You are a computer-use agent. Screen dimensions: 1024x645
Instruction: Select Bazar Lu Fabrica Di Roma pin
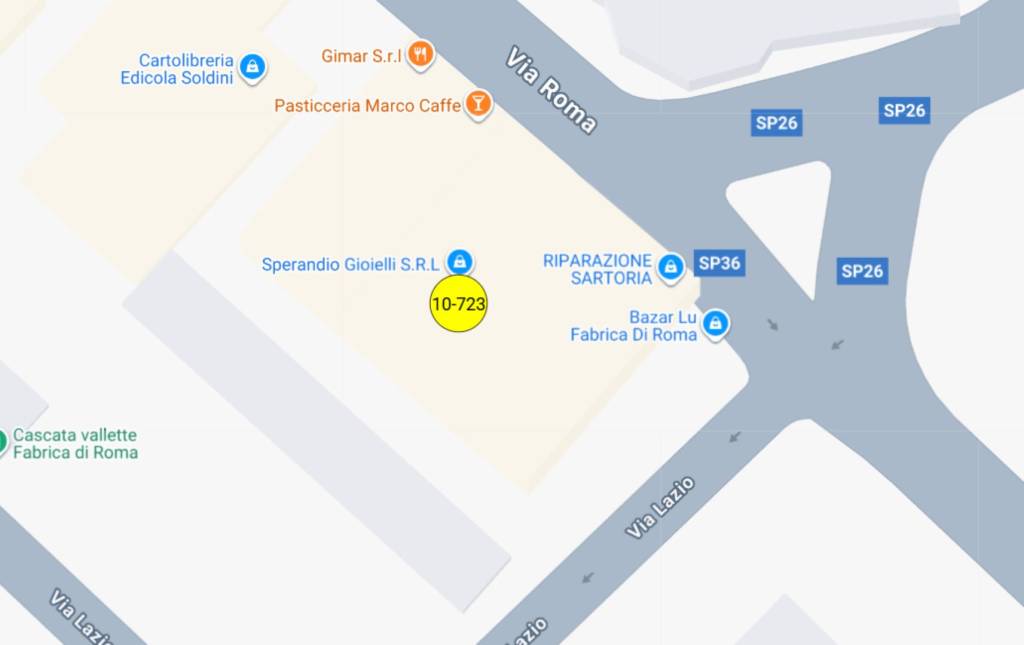[x=714, y=323]
